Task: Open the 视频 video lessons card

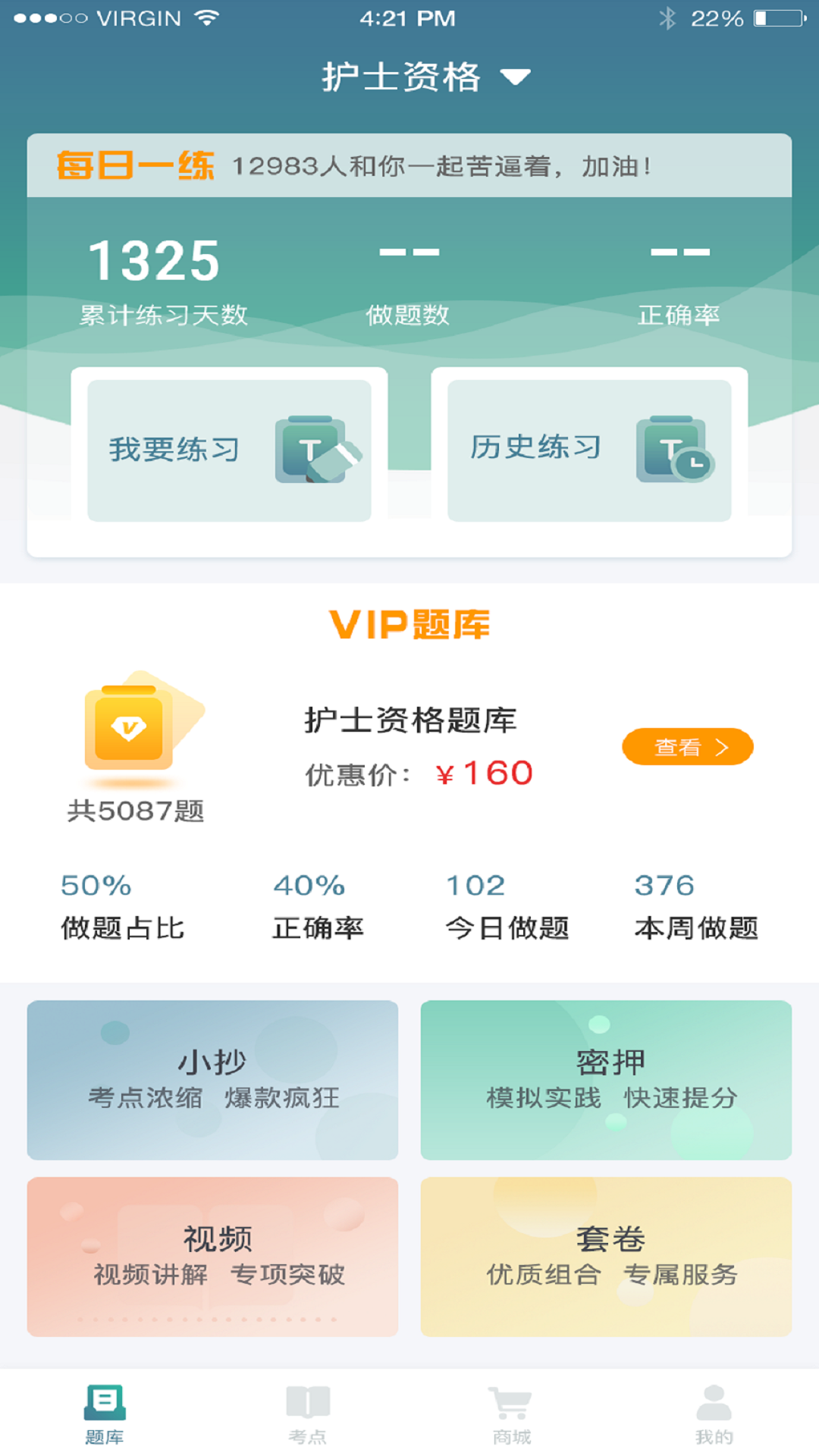Action: pyautogui.click(x=212, y=1255)
